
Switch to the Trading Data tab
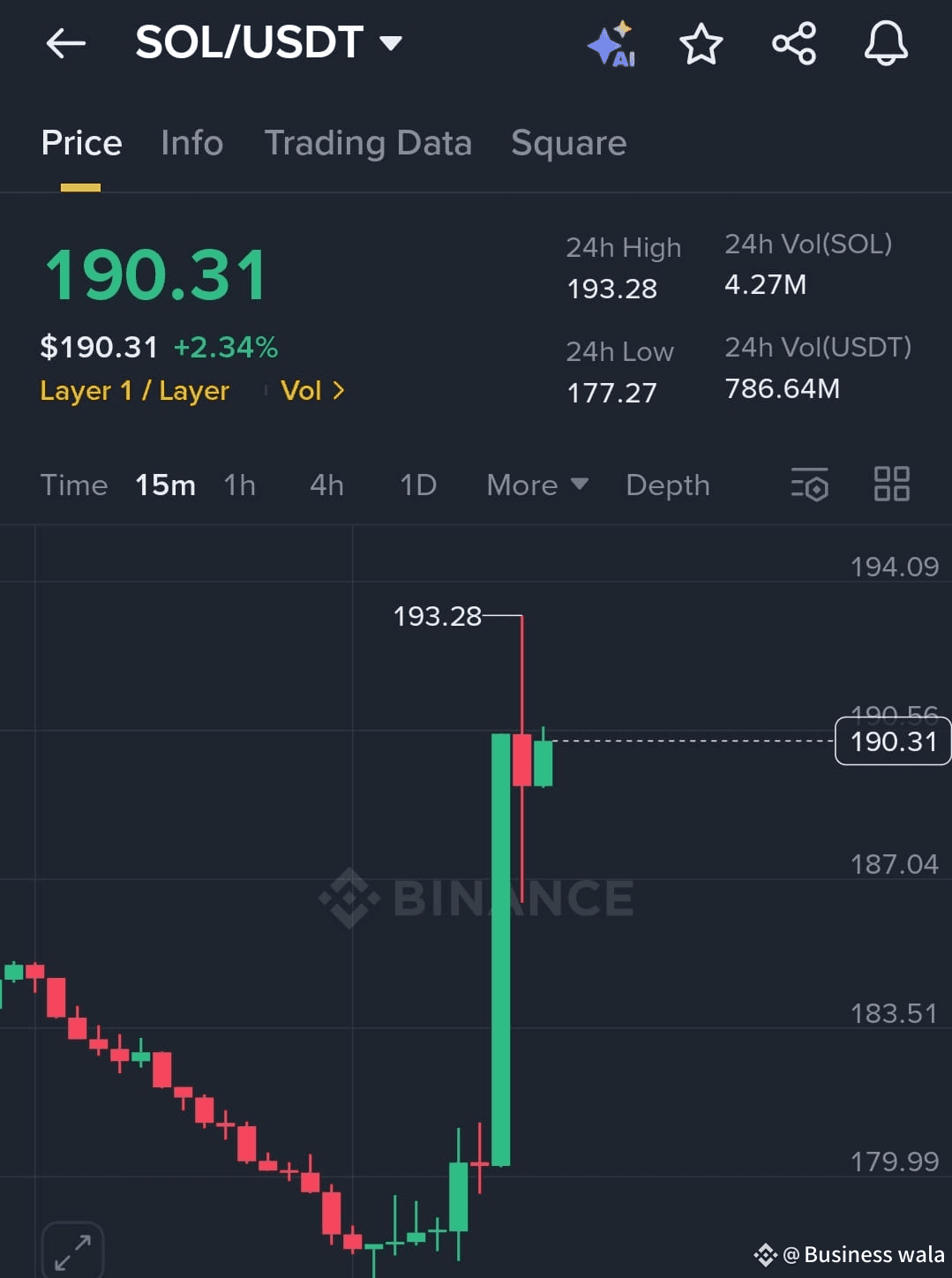point(368,143)
